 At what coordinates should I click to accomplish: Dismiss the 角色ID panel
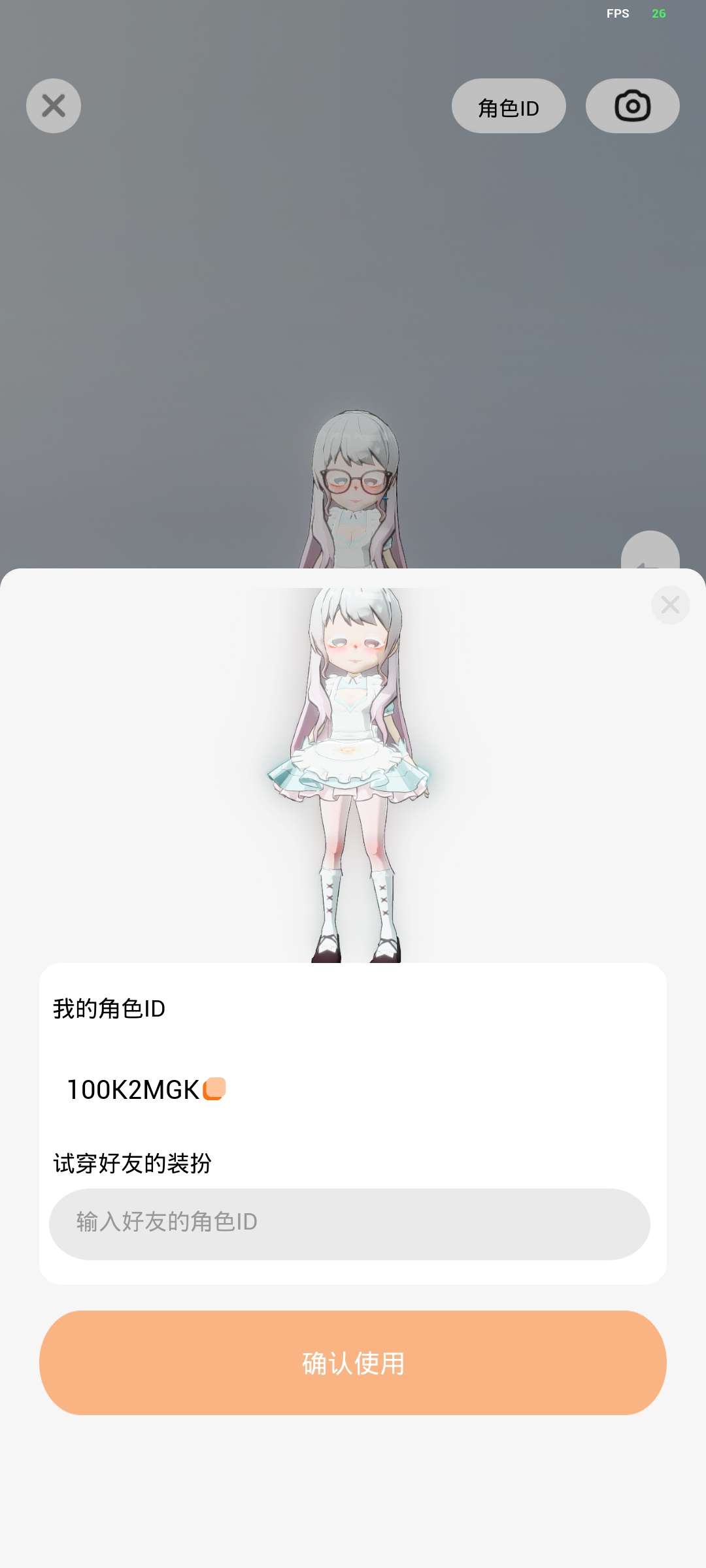[670, 605]
